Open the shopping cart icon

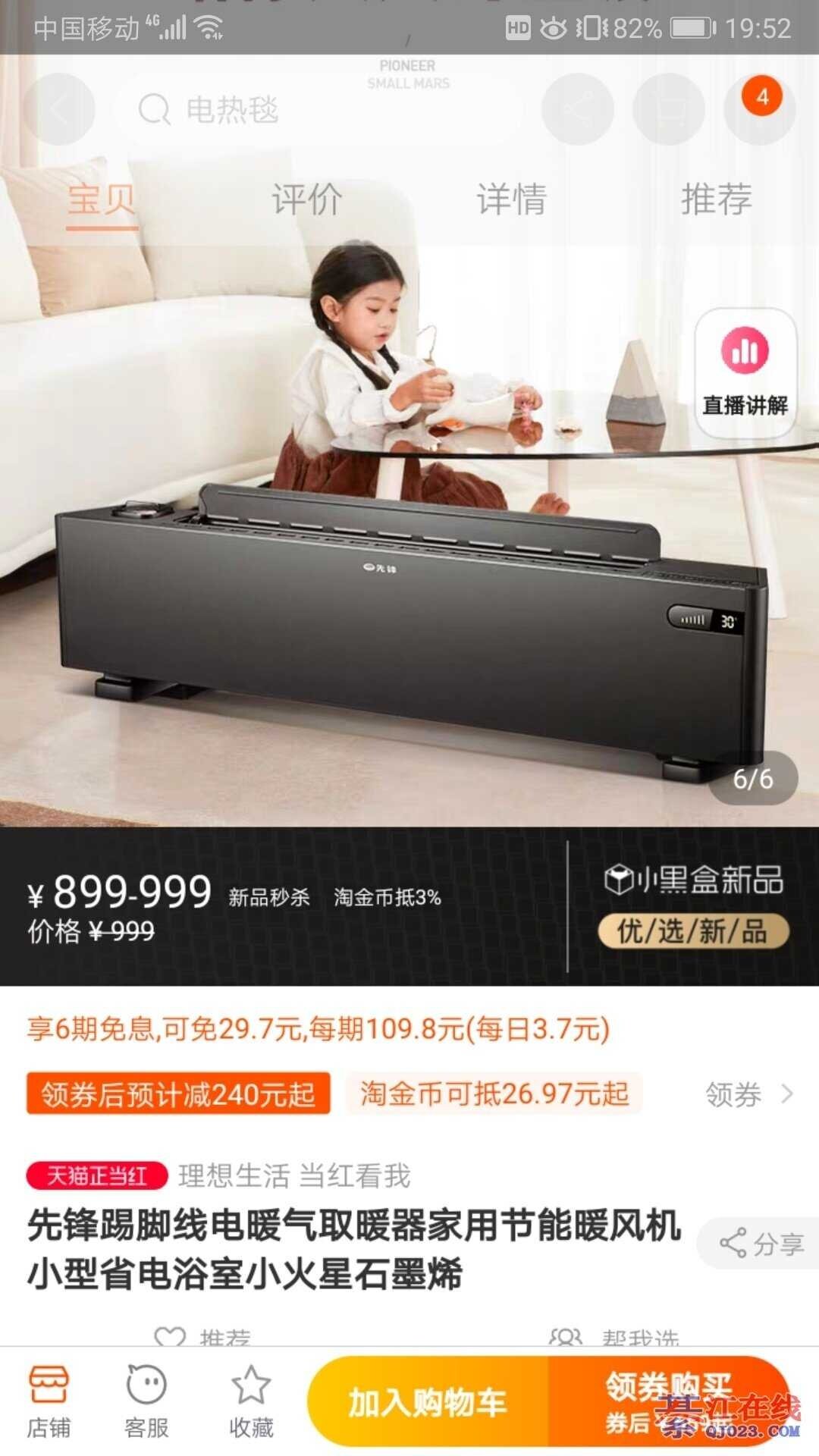[669, 110]
